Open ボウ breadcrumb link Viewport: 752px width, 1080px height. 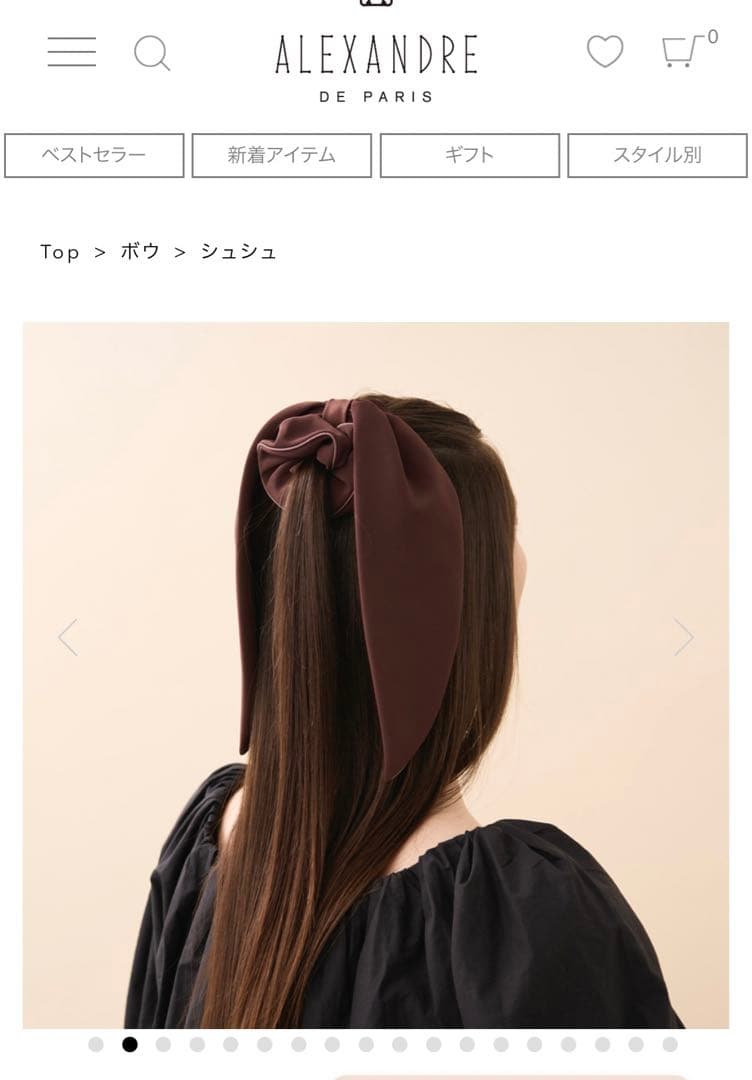(140, 252)
